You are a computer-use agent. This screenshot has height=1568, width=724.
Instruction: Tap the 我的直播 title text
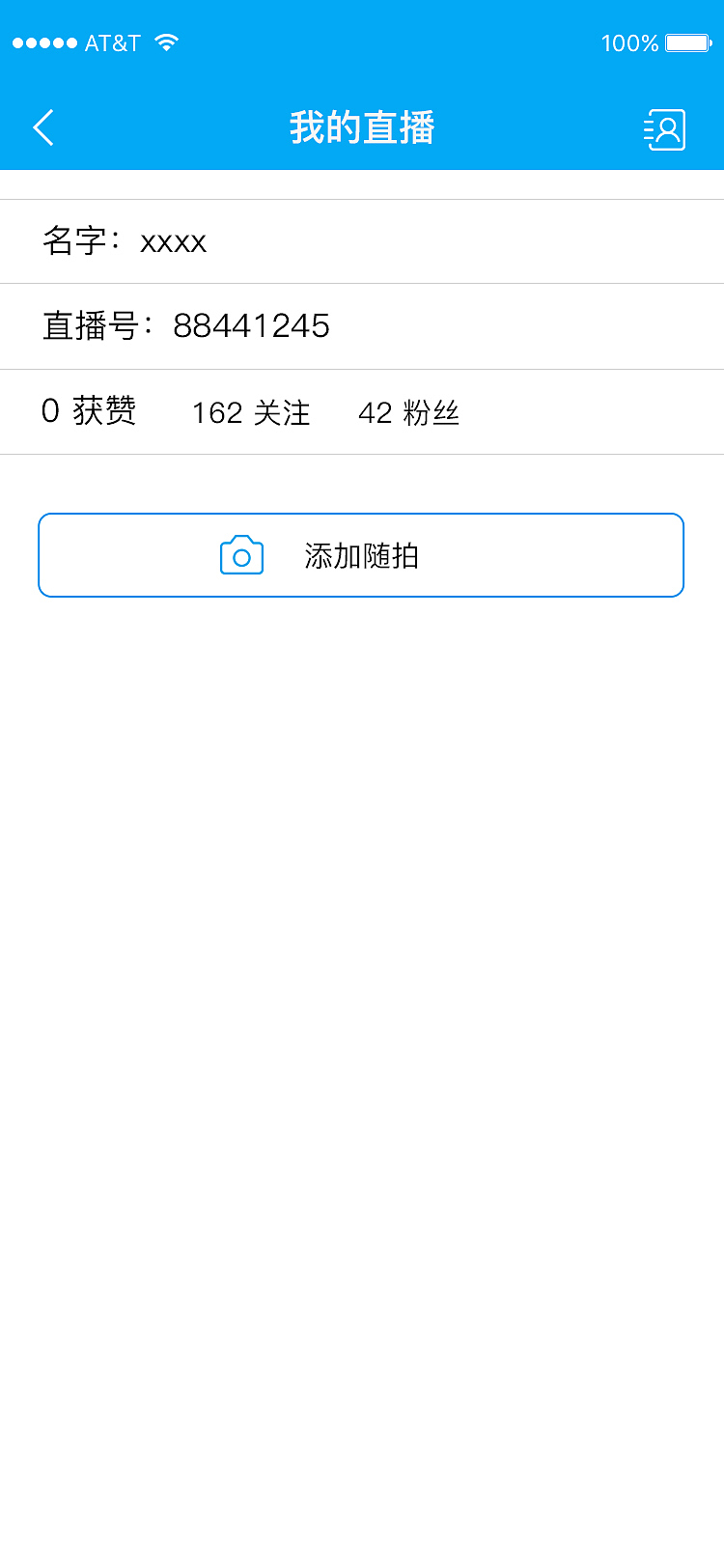coord(362,126)
